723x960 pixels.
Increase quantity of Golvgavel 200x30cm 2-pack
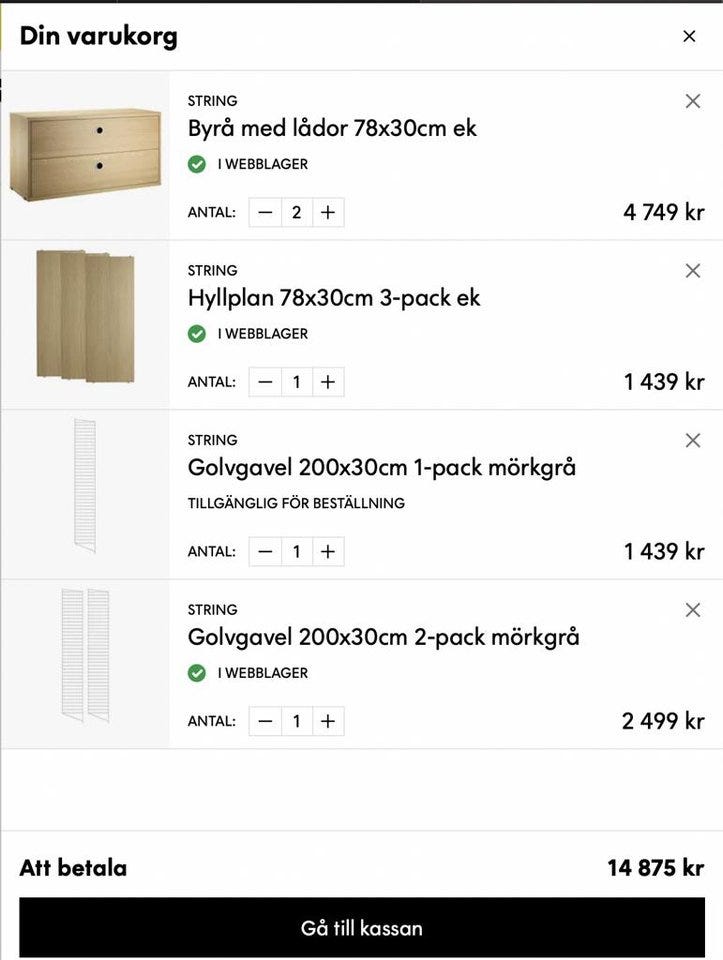pyautogui.click(x=327, y=721)
